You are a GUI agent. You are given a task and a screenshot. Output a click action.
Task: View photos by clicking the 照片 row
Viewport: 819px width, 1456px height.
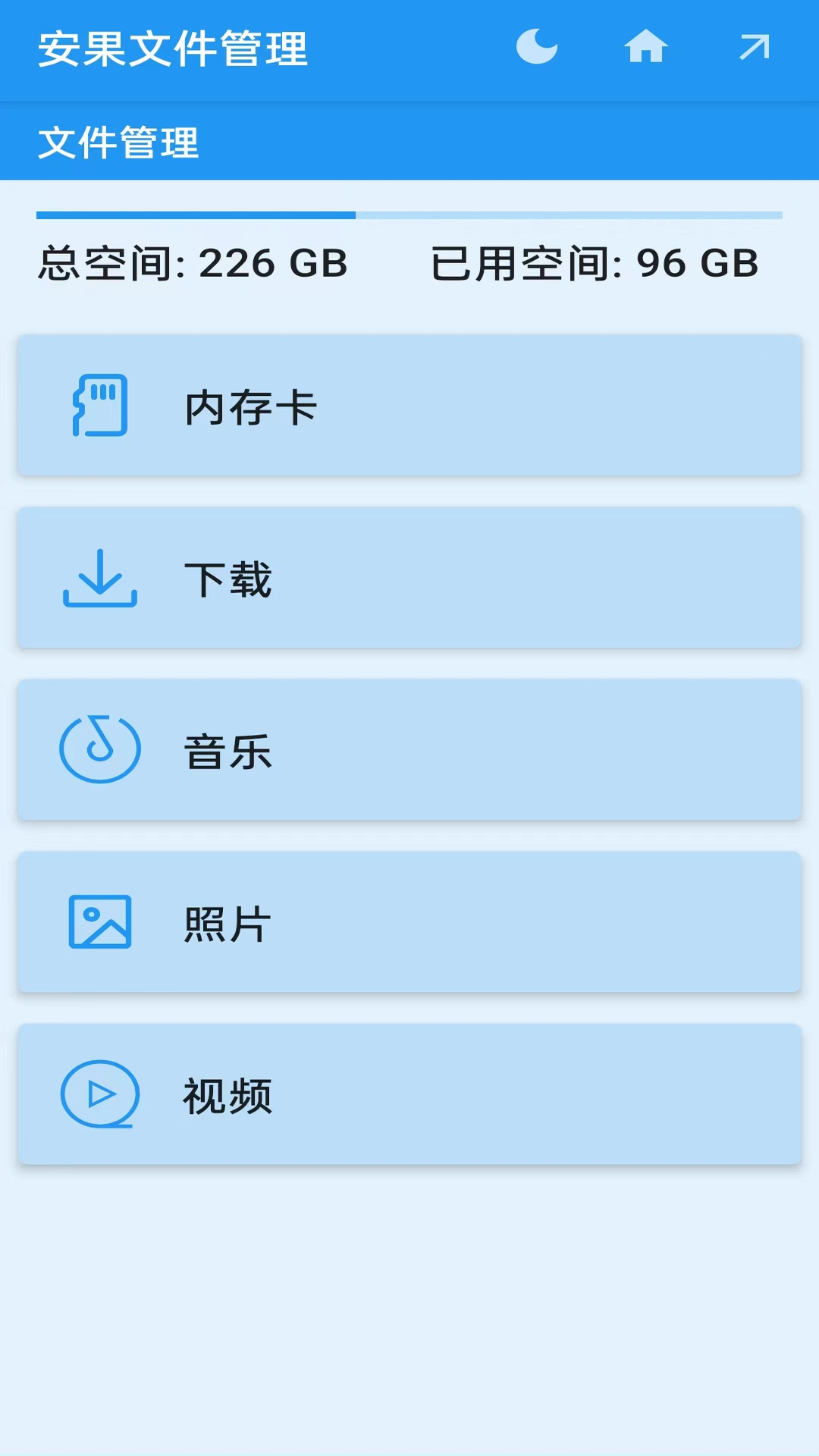coord(409,922)
